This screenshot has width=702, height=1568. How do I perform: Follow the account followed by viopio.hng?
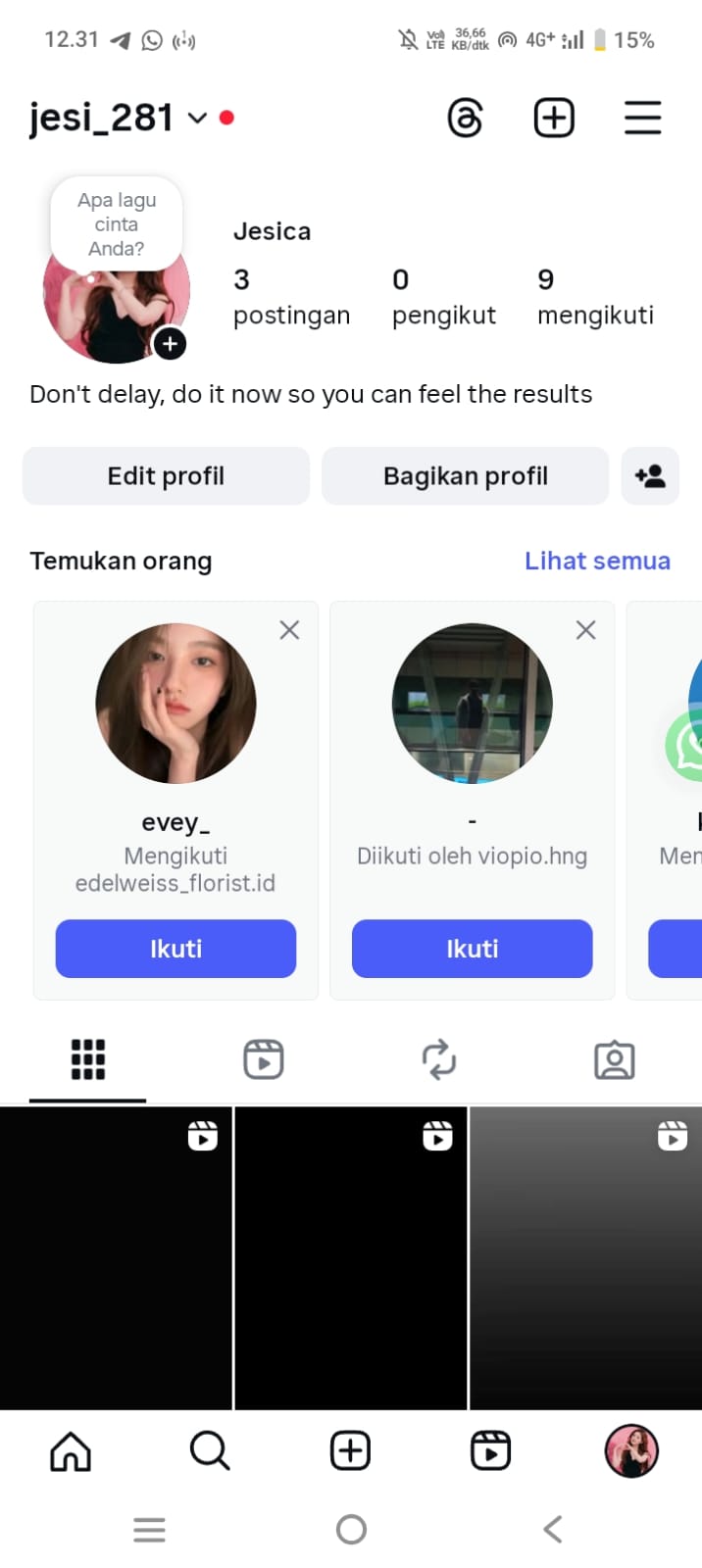pos(472,949)
